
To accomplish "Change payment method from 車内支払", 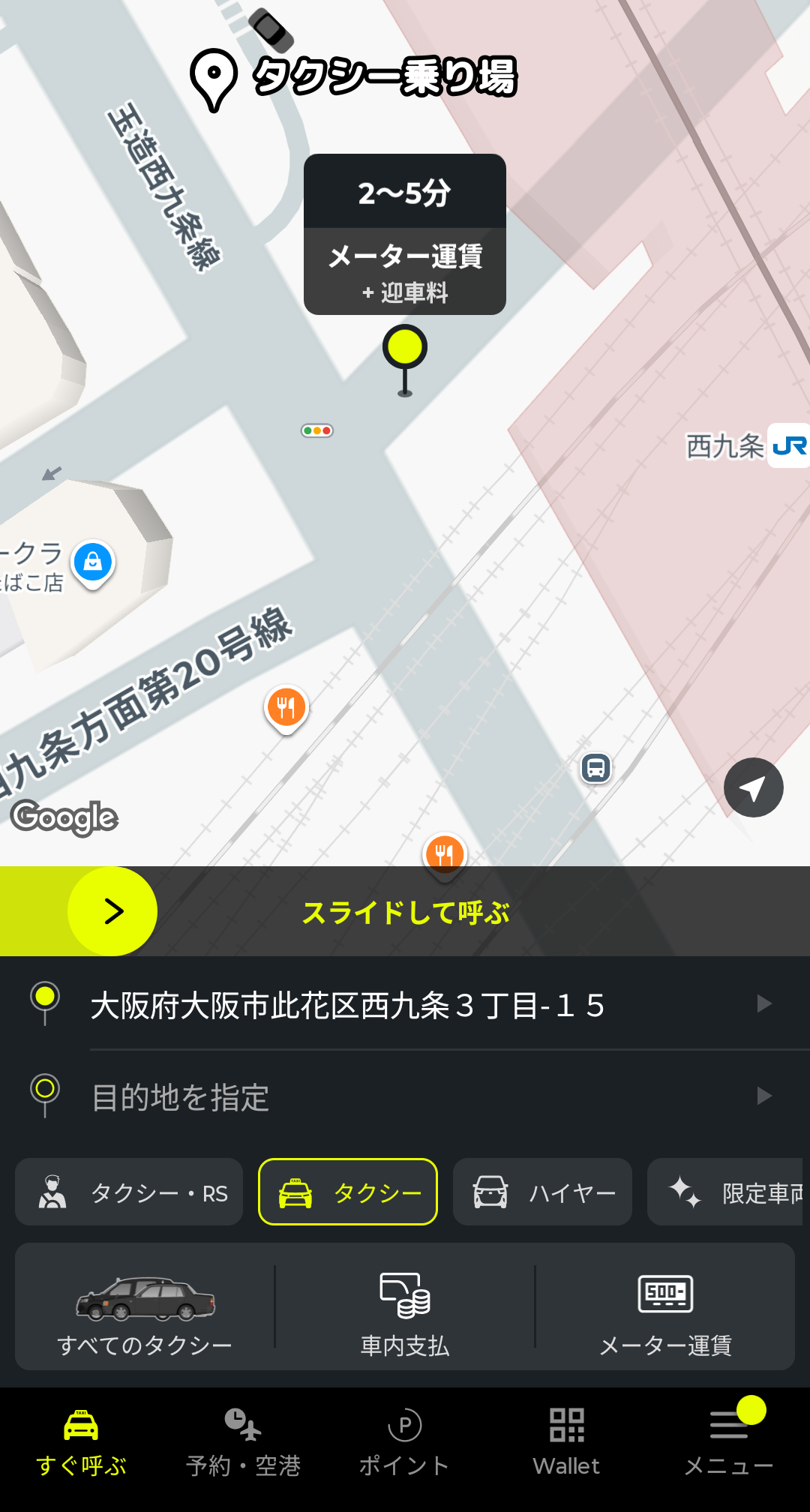I will coord(405,1307).
